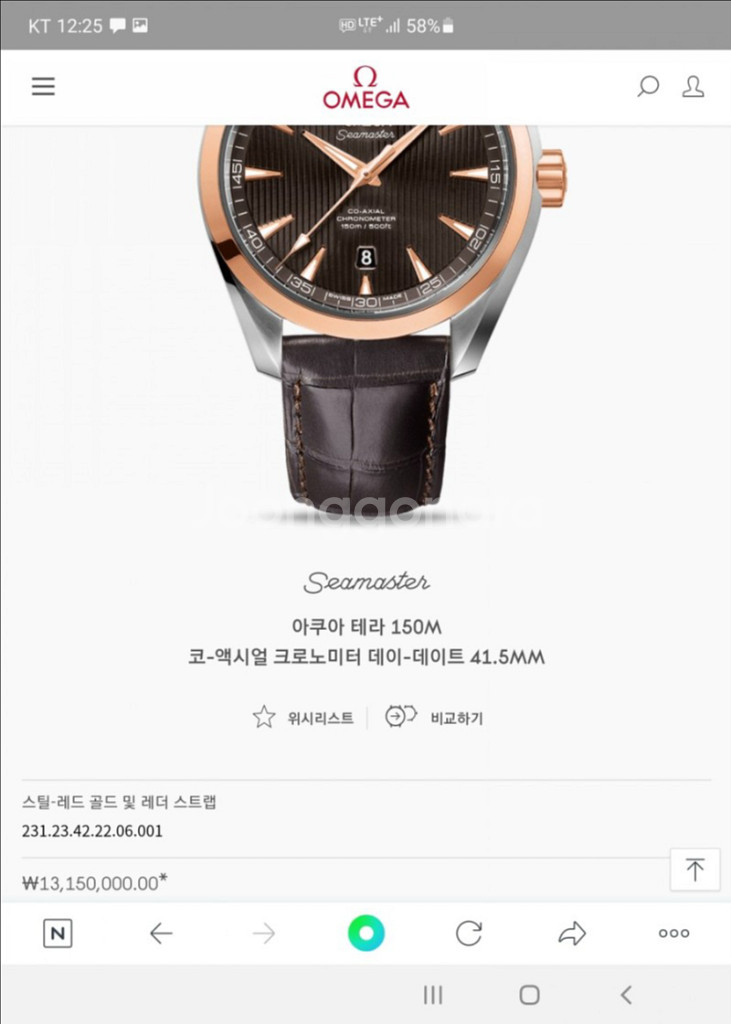Open the hamburger menu
This screenshot has width=731, height=1024.
click(x=43, y=86)
